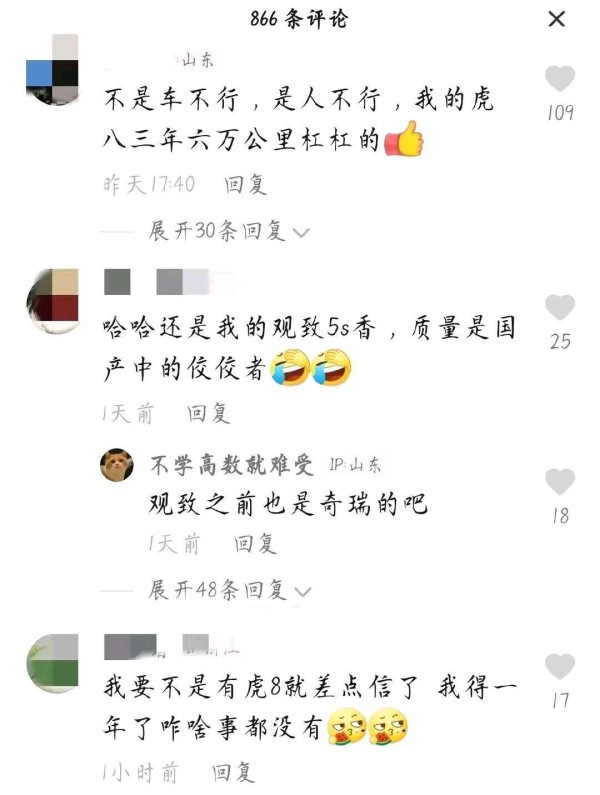Reply to the 虎八三年六万公里 comment
600x795 pixels.
point(246,185)
